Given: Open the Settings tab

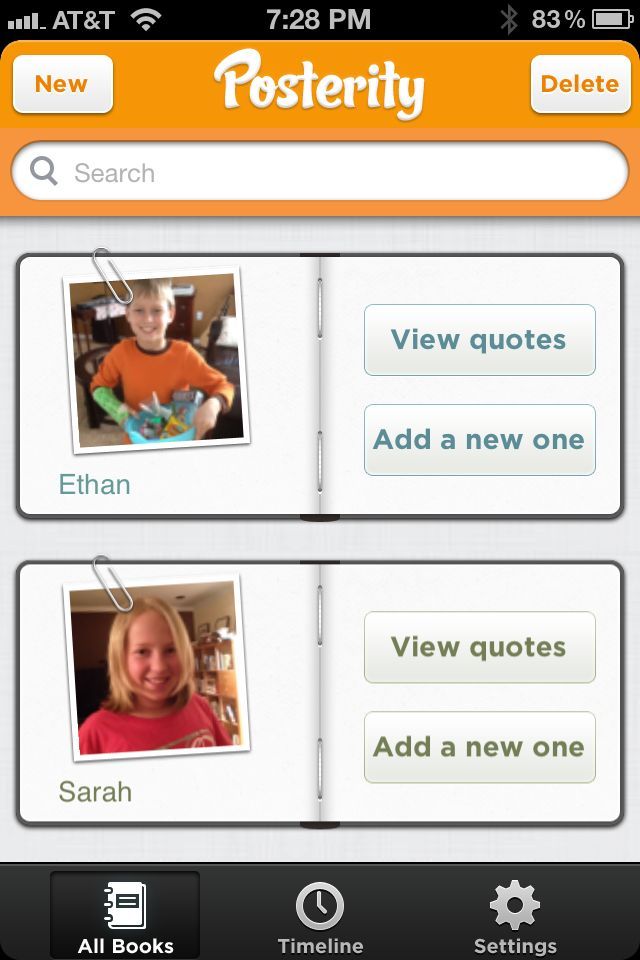Looking at the screenshot, I should 515,915.
